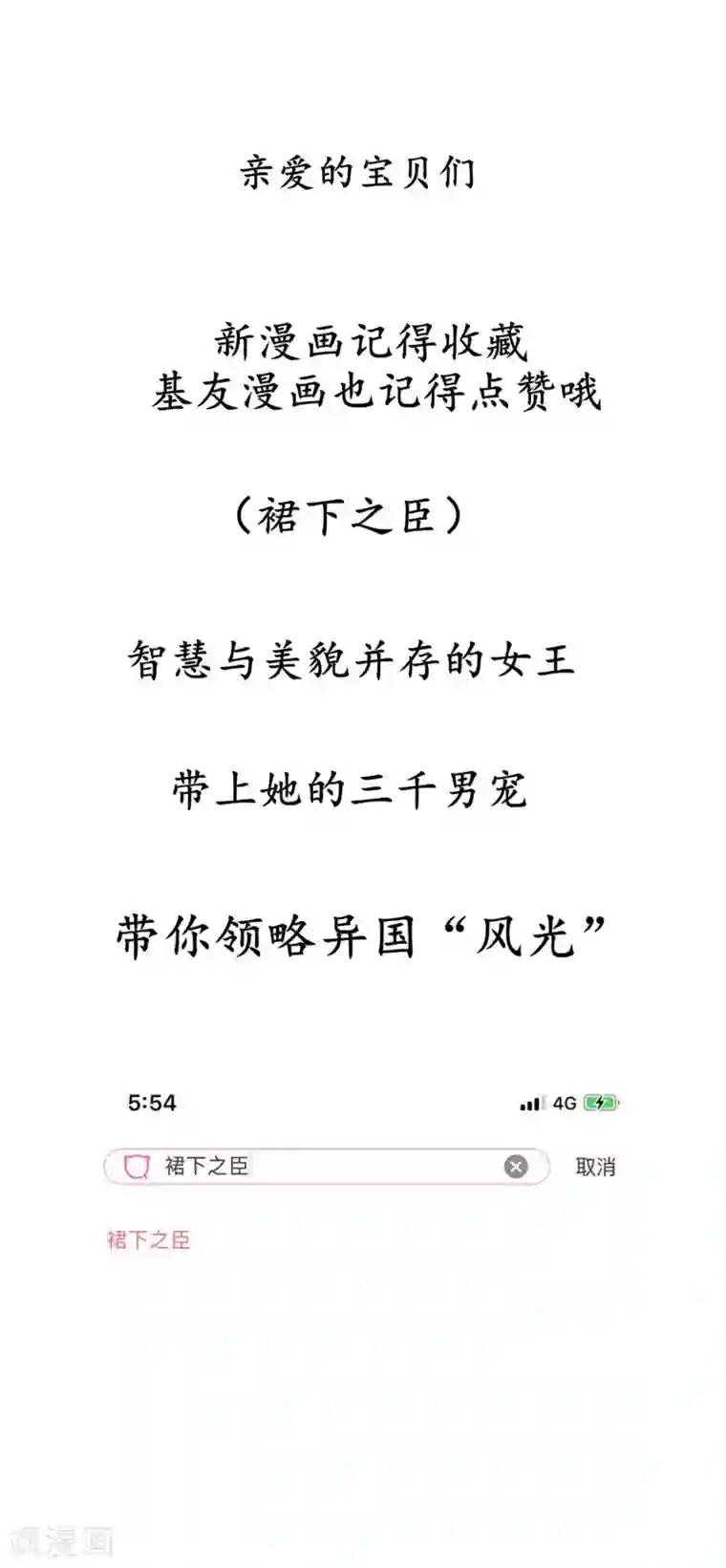The image size is (726, 1568).
Task: Tap the clear (x) icon in search field
Action: 516,1166
